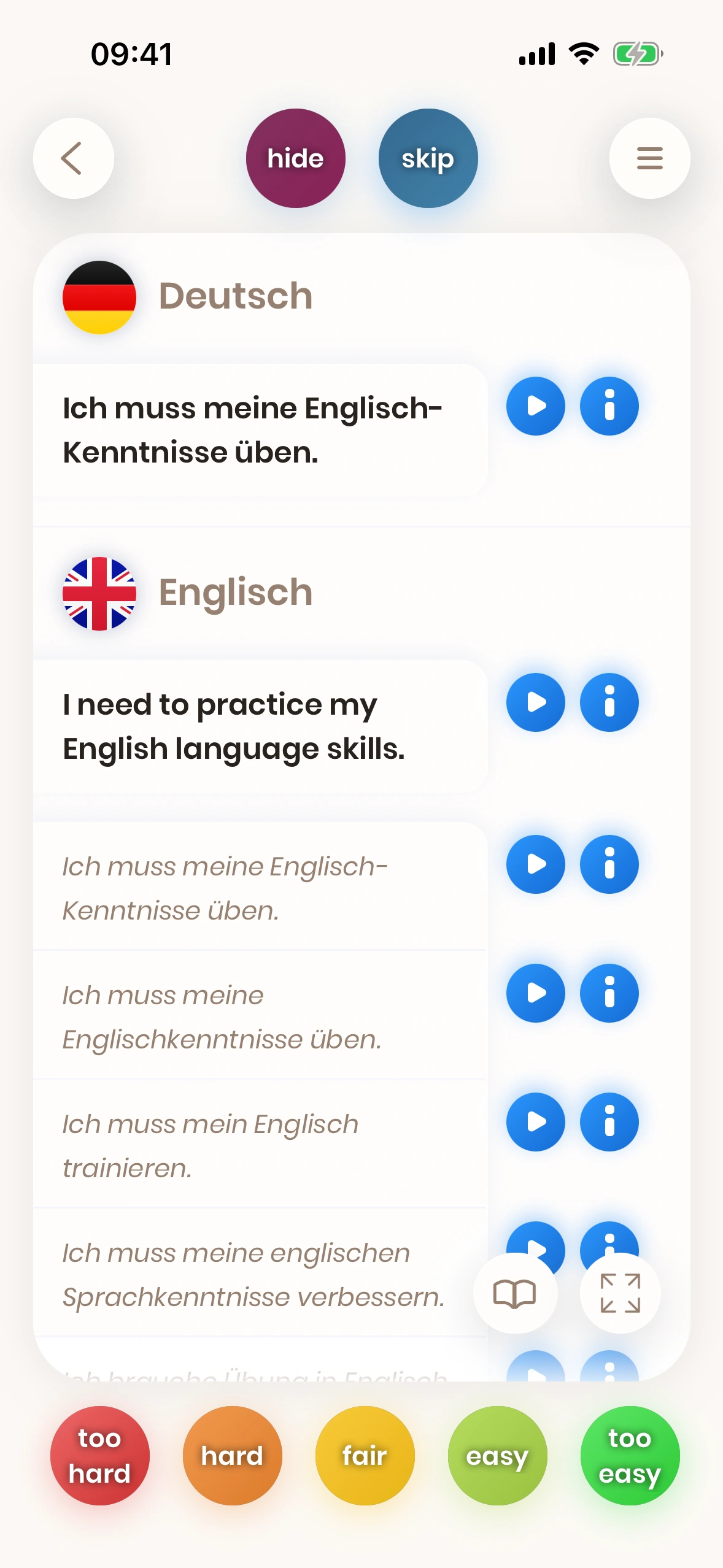Show info for 'mein Englisch trainieren' alternative
This screenshot has height=1568, width=723.
[x=609, y=1122]
